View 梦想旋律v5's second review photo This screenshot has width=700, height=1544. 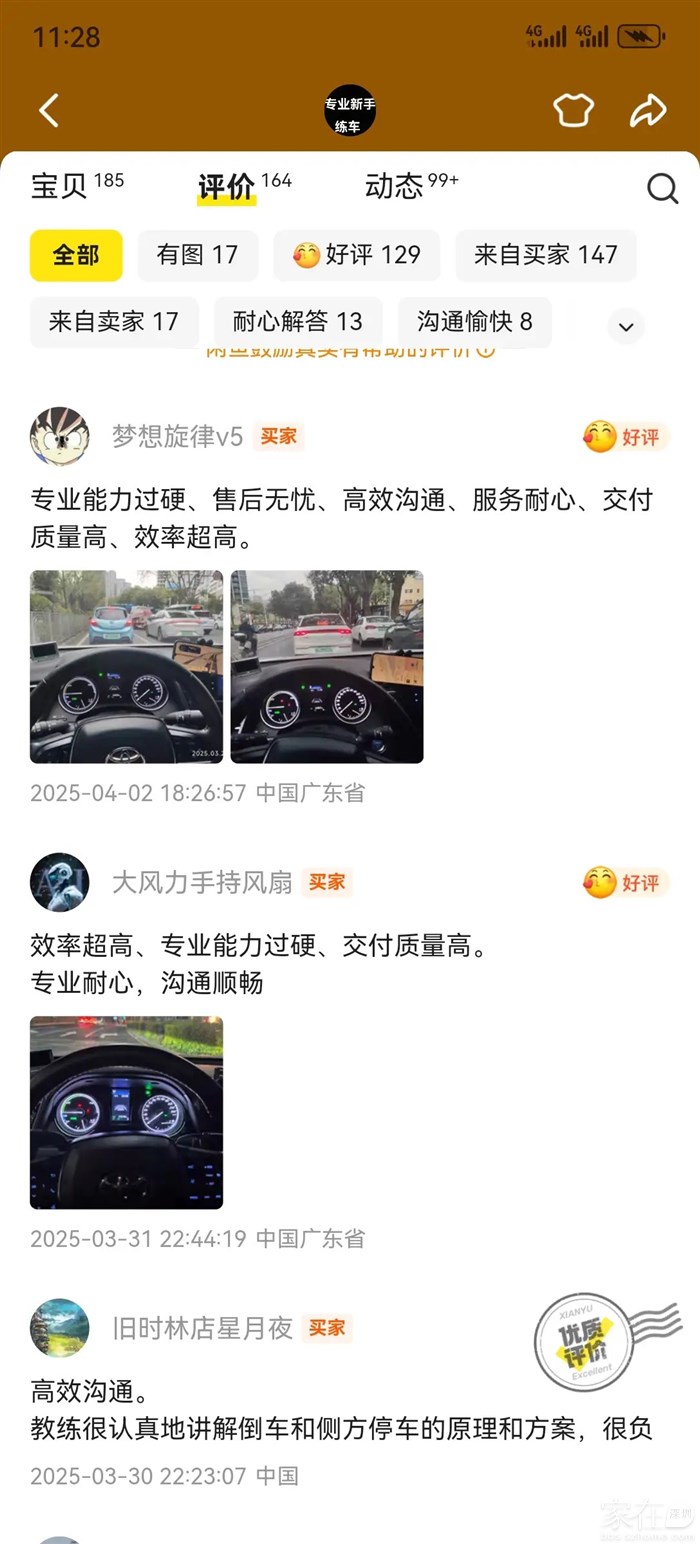click(327, 667)
